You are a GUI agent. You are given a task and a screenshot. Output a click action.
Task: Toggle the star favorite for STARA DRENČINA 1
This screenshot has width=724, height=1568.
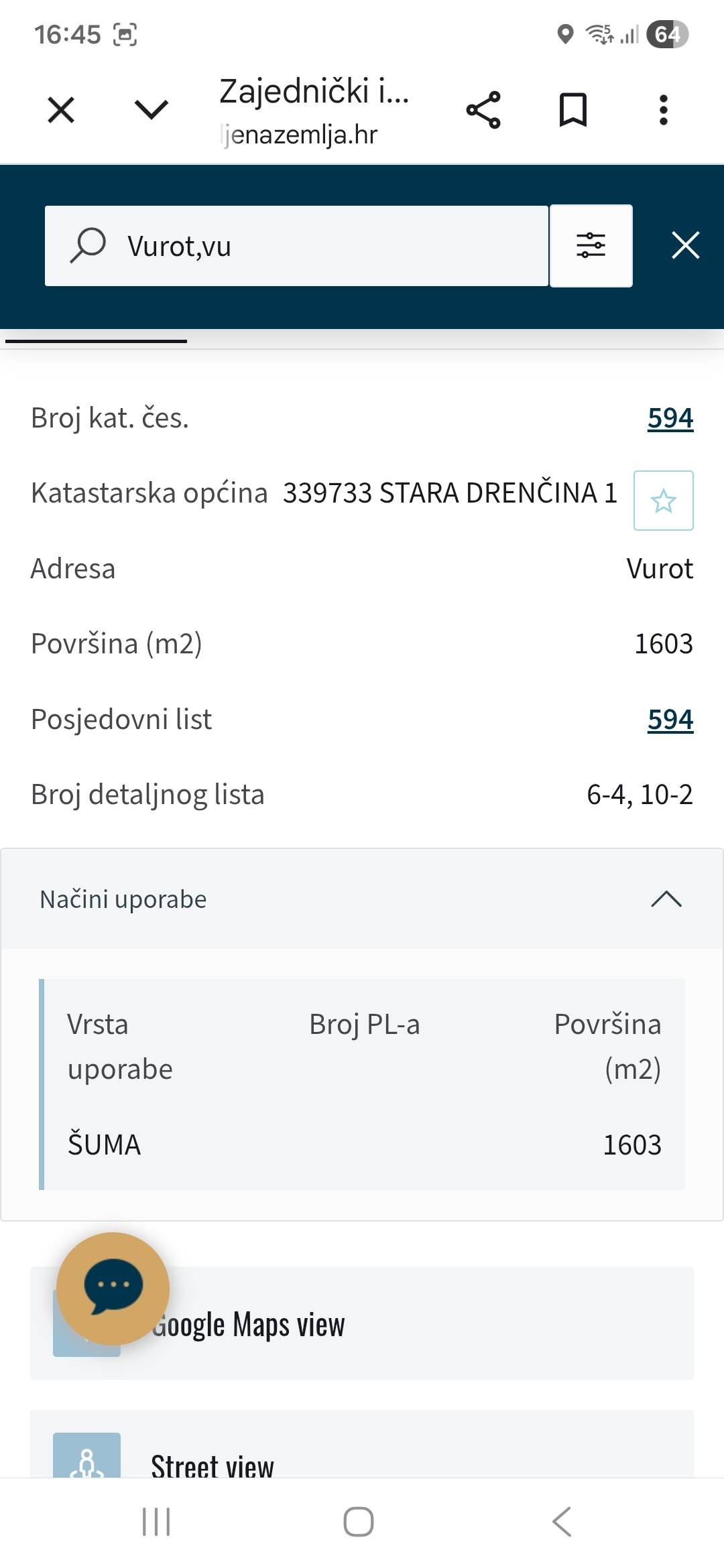point(663,501)
